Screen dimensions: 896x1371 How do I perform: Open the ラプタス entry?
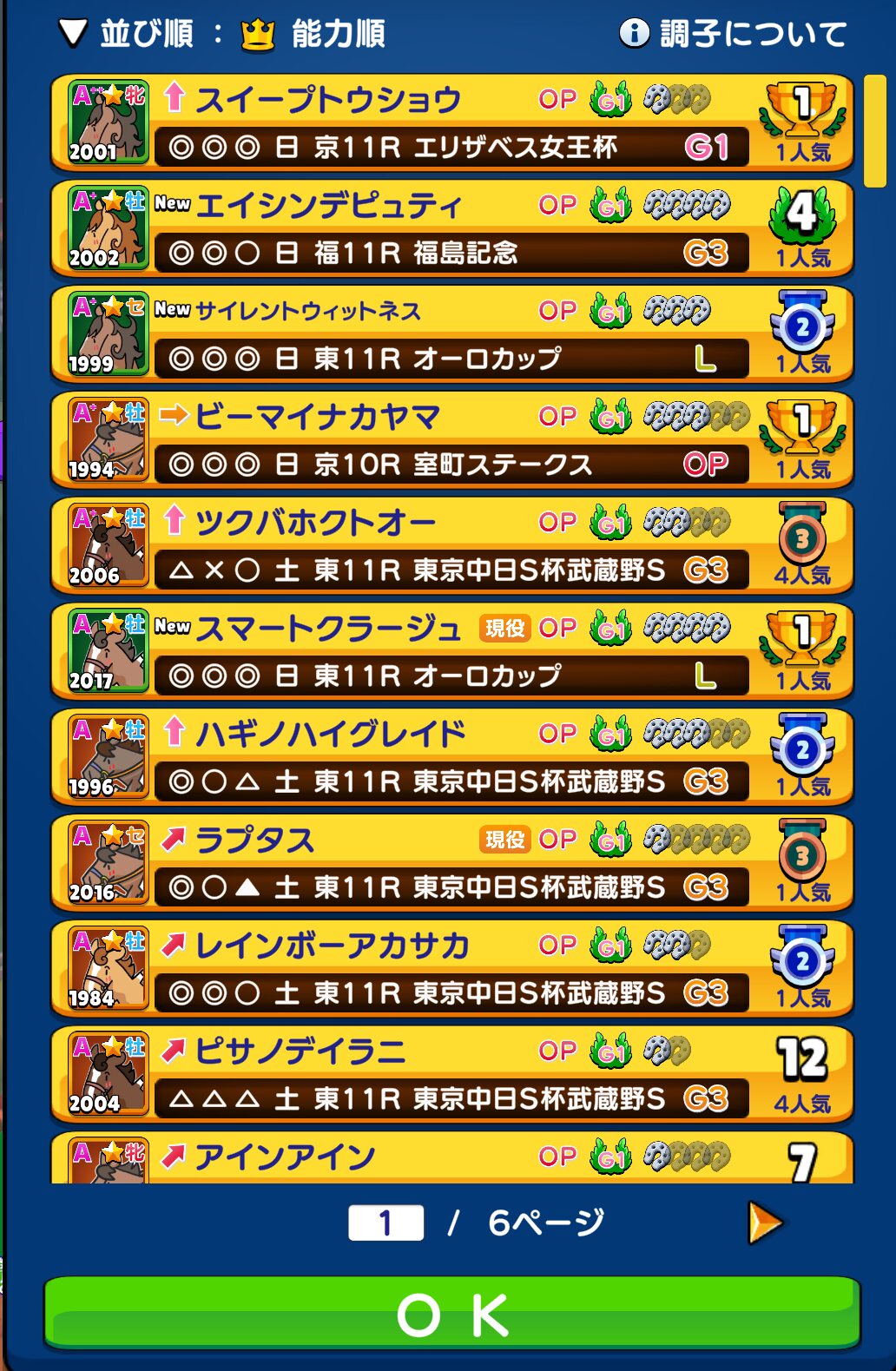coord(451,863)
